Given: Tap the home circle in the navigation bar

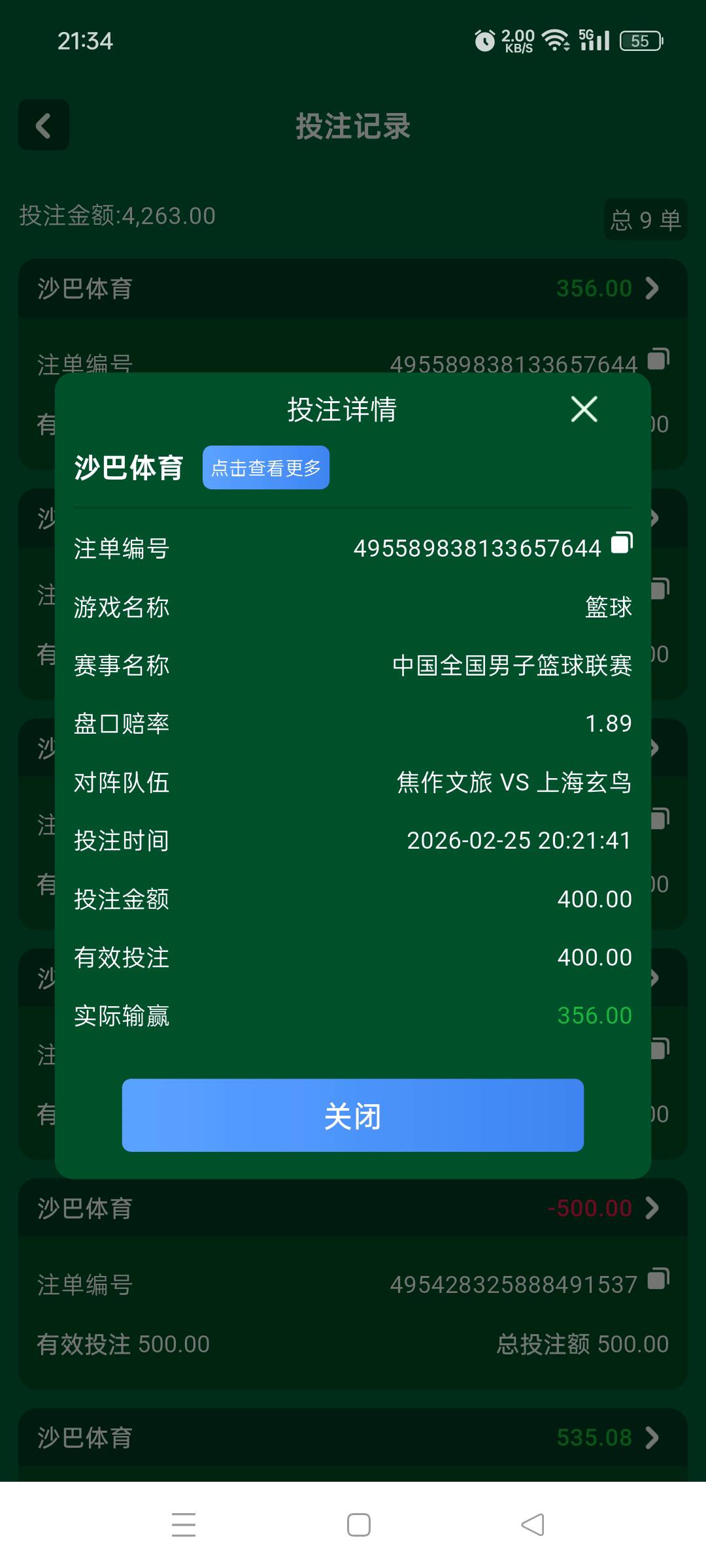Looking at the screenshot, I should (356, 1525).
